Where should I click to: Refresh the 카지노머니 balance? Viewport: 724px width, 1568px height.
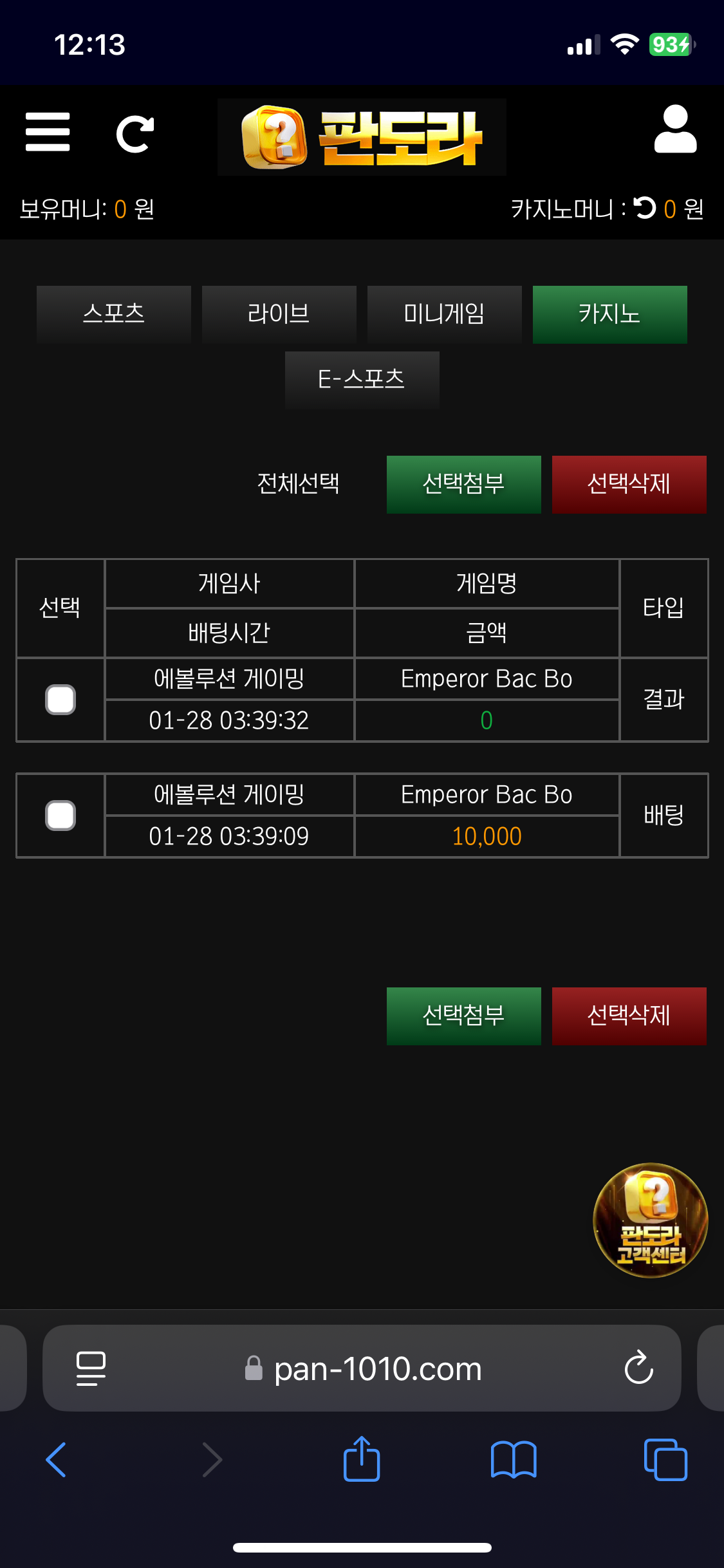pos(645,208)
